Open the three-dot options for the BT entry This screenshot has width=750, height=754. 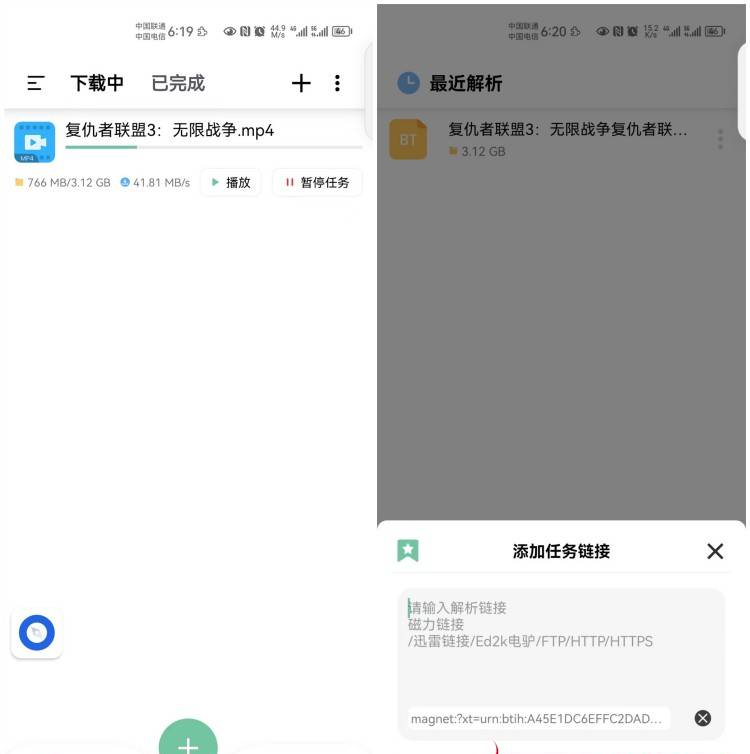(720, 139)
